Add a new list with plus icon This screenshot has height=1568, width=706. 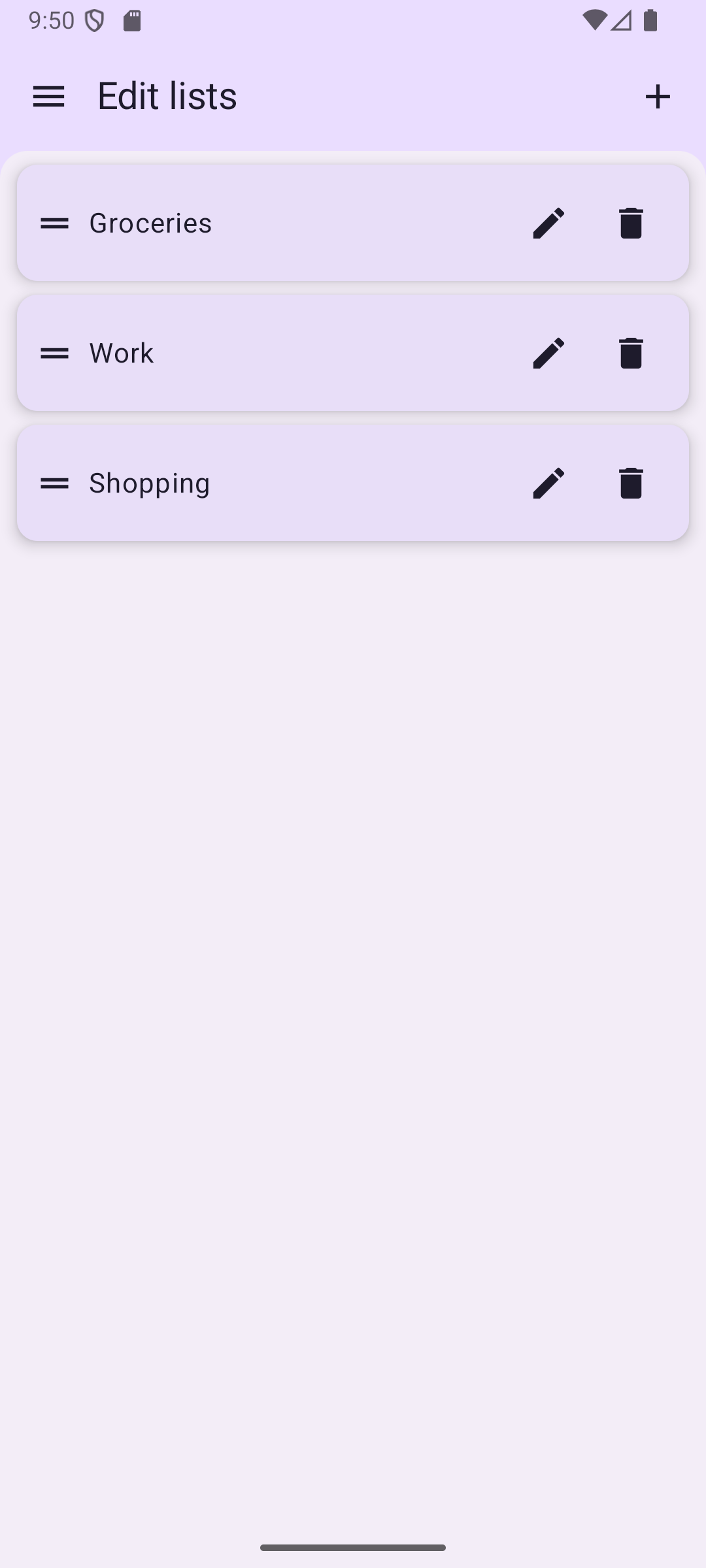[x=658, y=97]
